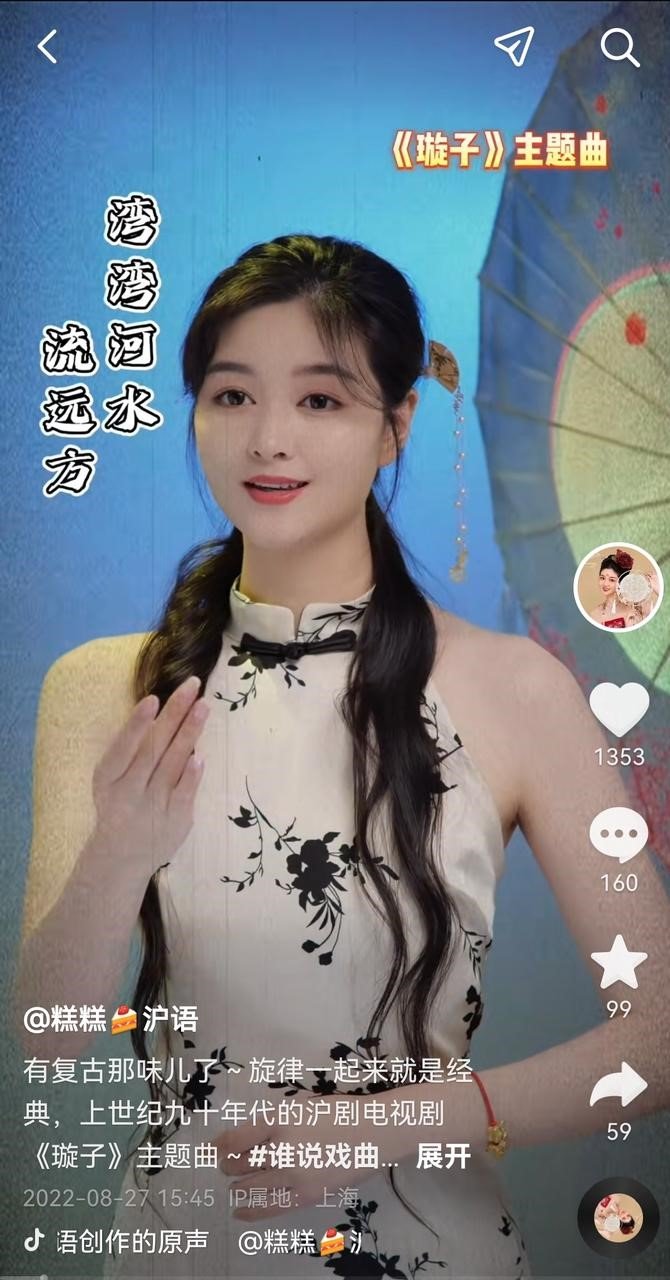The width and height of the screenshot is (670, 1280).
Task: Open search with the magnifier icon
Action: coord(619,46)
